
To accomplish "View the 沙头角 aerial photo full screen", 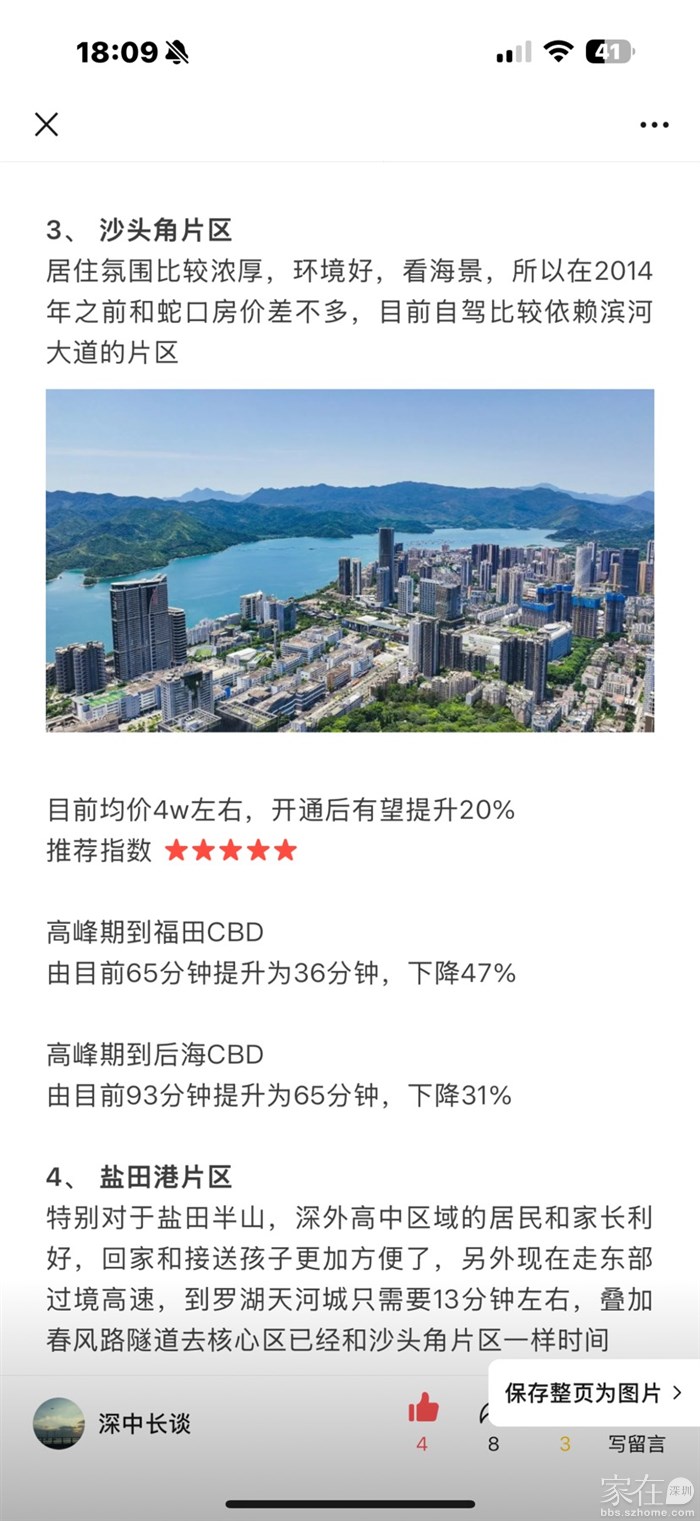I will coord(350,560).
